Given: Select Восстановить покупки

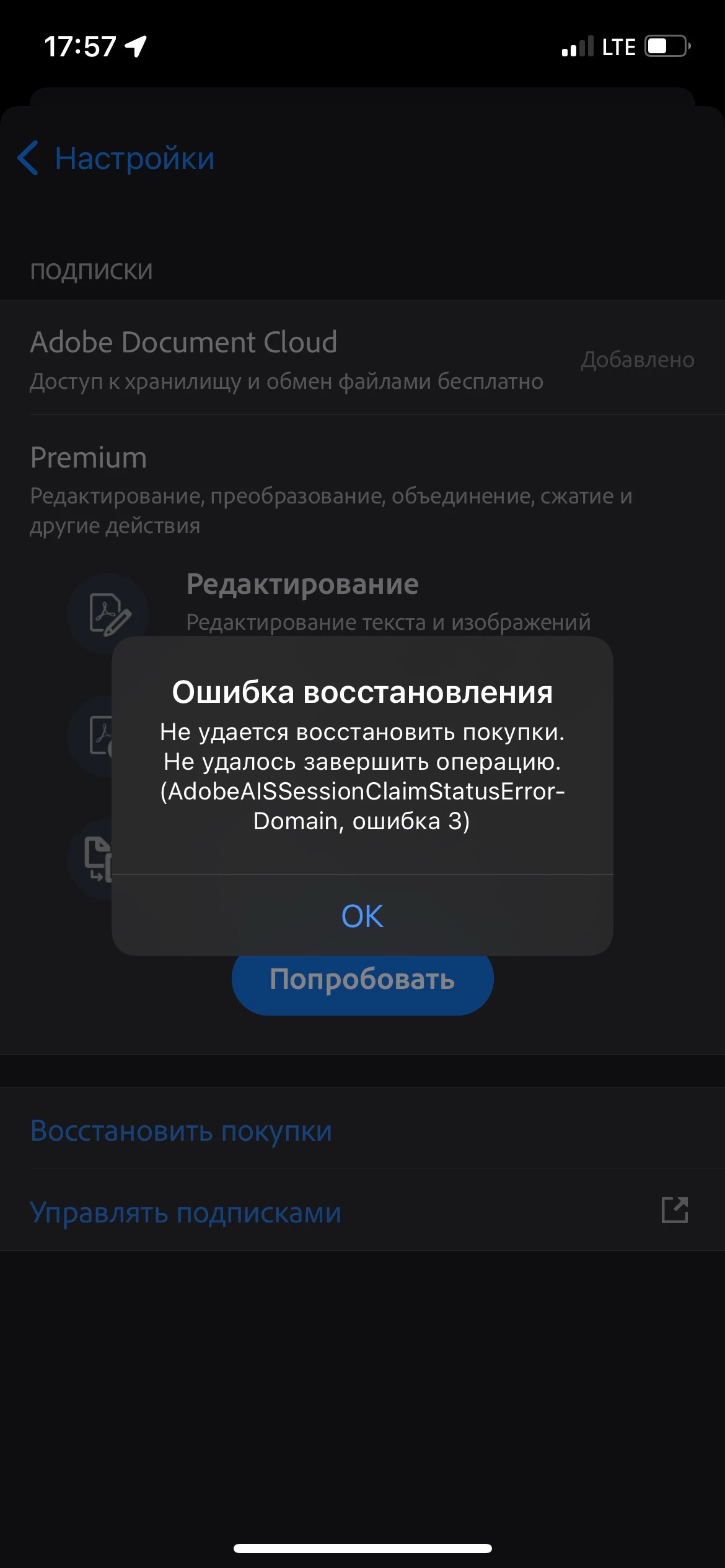Looking at the screenshot, I should (181, 1131).
